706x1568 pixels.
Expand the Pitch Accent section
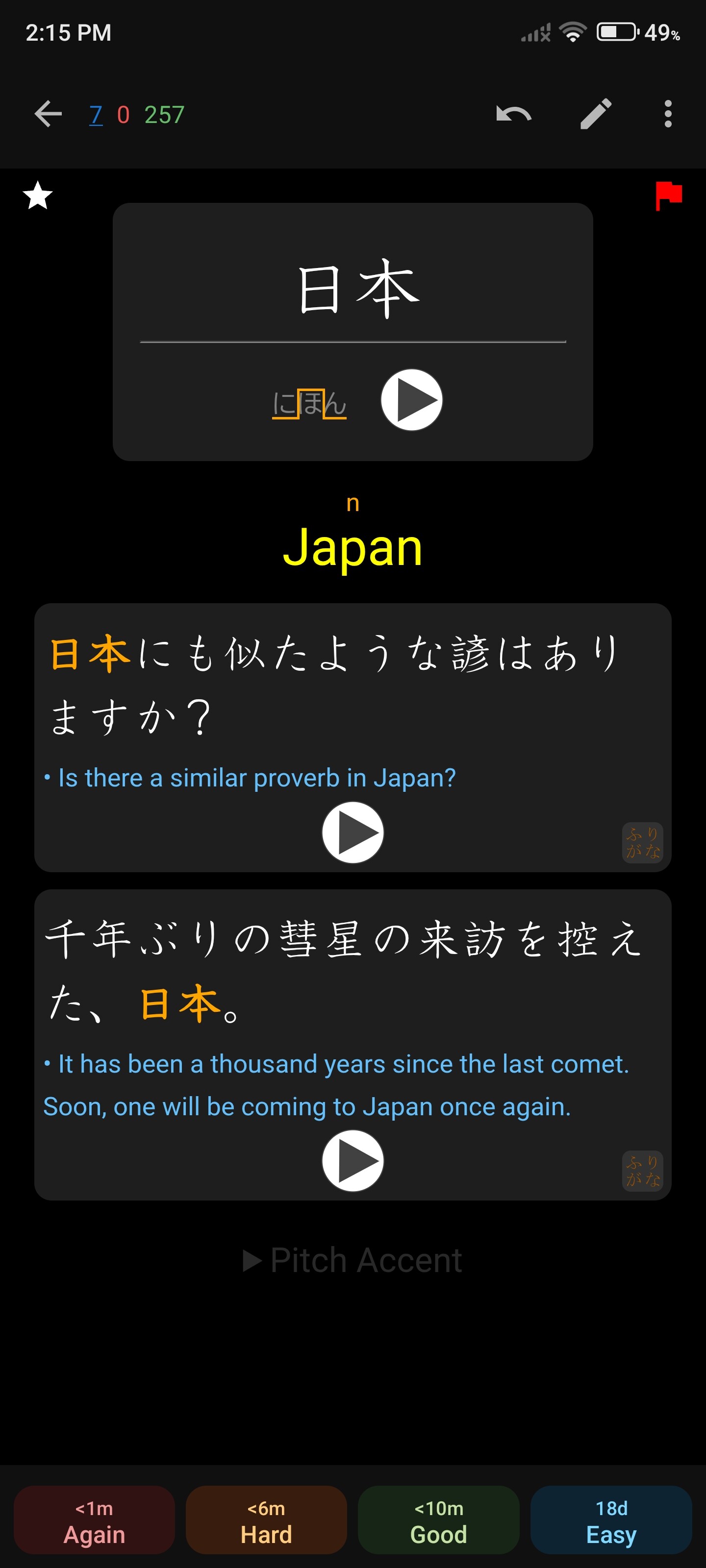point(353,1260)
